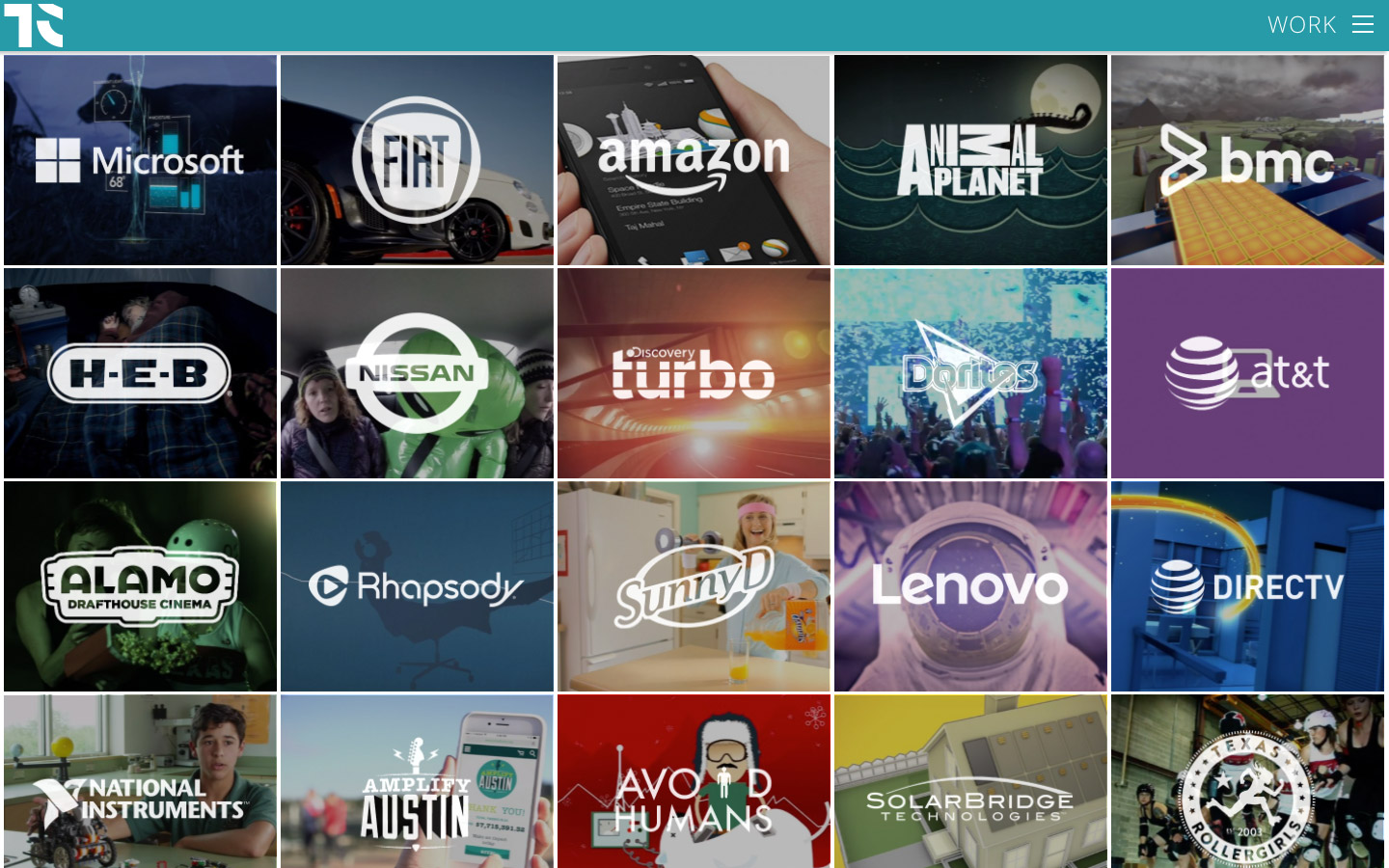View the SolarBridge Technologies tile
1389x868 pixels.
(970, 783)
